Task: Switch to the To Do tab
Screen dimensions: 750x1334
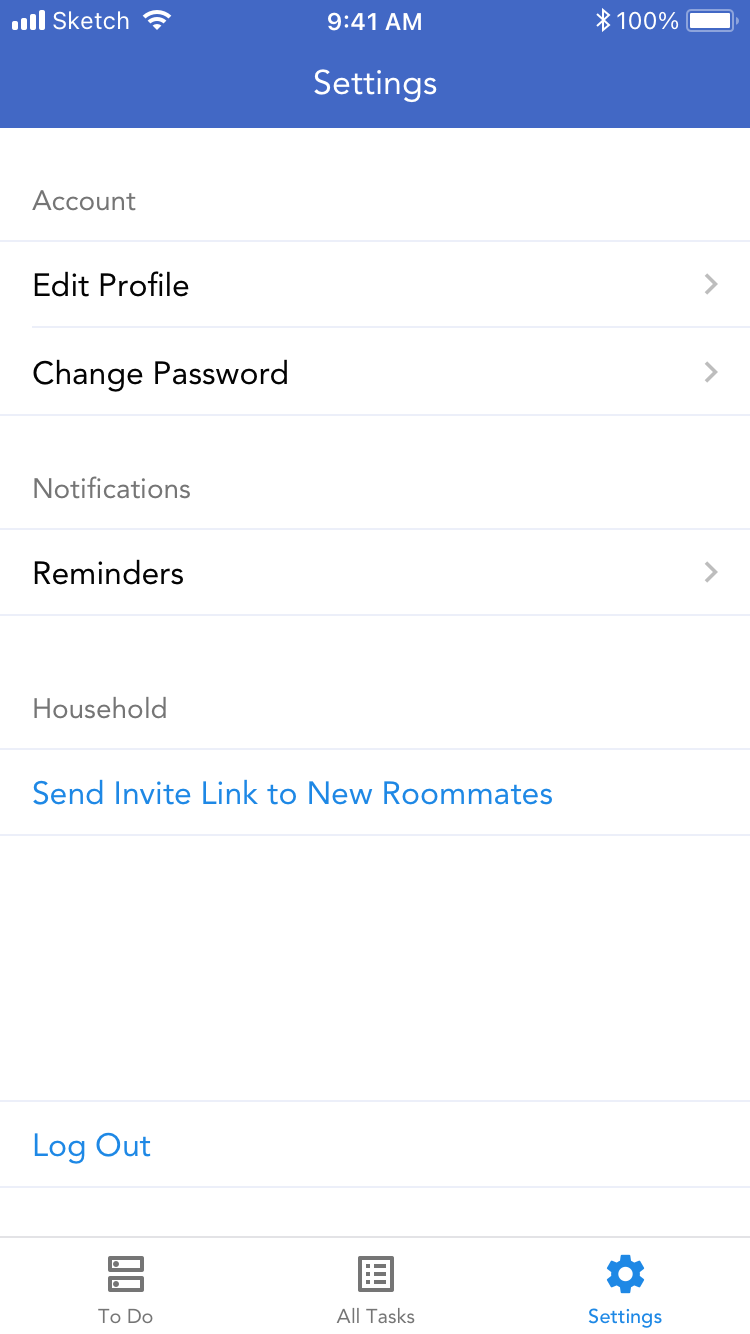Action: tap(125, 1289)
